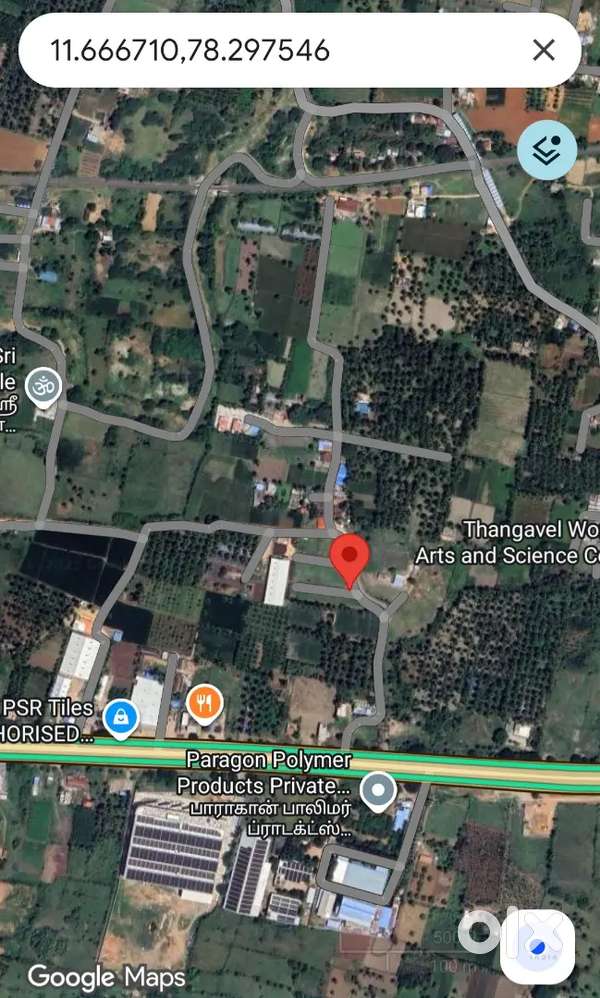Tap the coordinates search box
This screenshot has height=998, width=600.
[270, 50]
